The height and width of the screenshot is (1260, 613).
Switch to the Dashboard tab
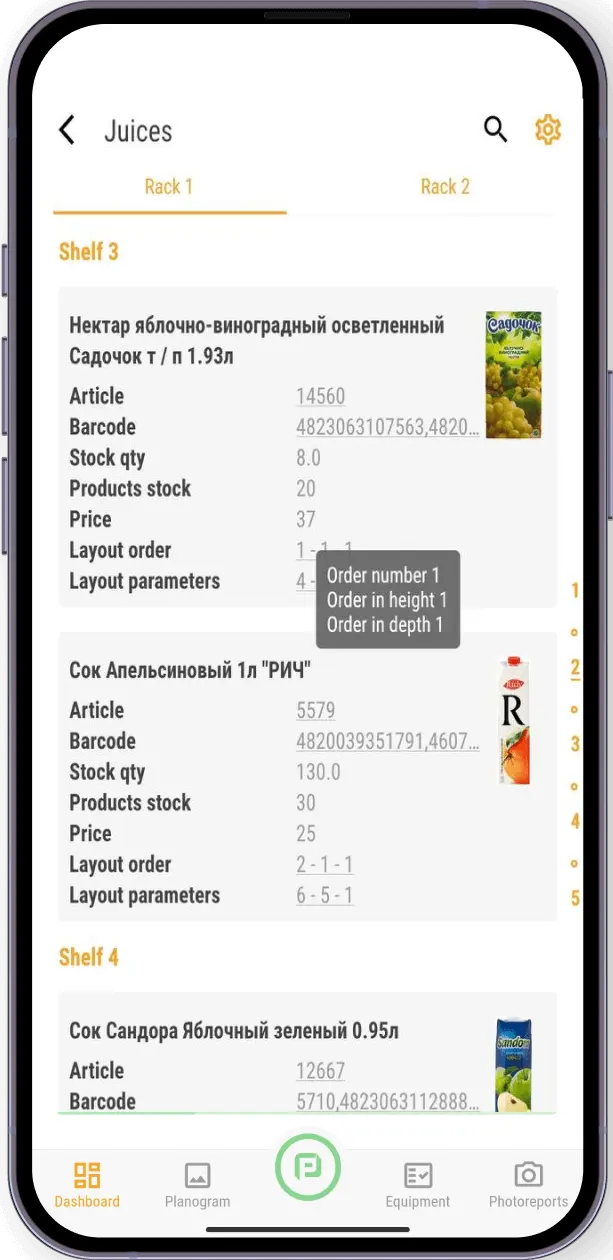[87, 1185]
